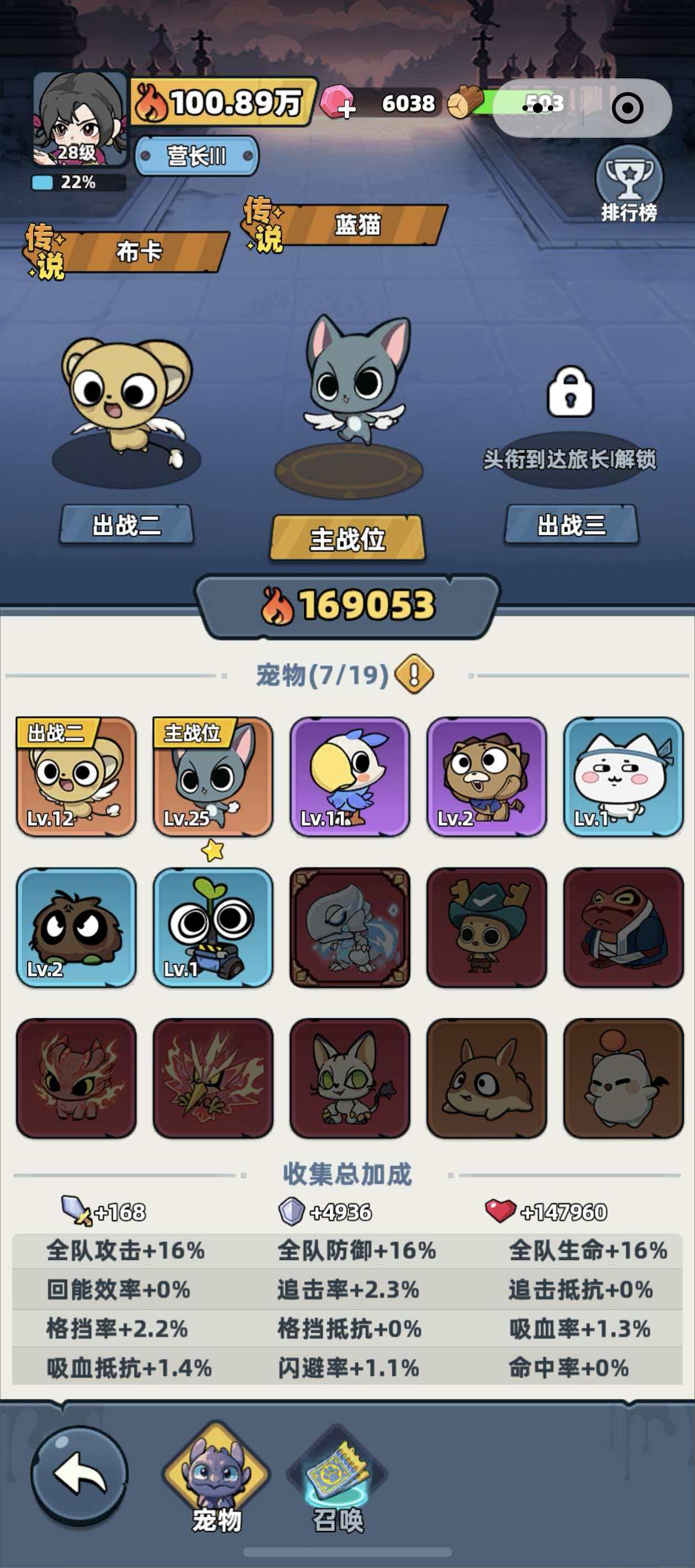Select the Lv.25 蓝猫 pet card

[x=212, y=776]
